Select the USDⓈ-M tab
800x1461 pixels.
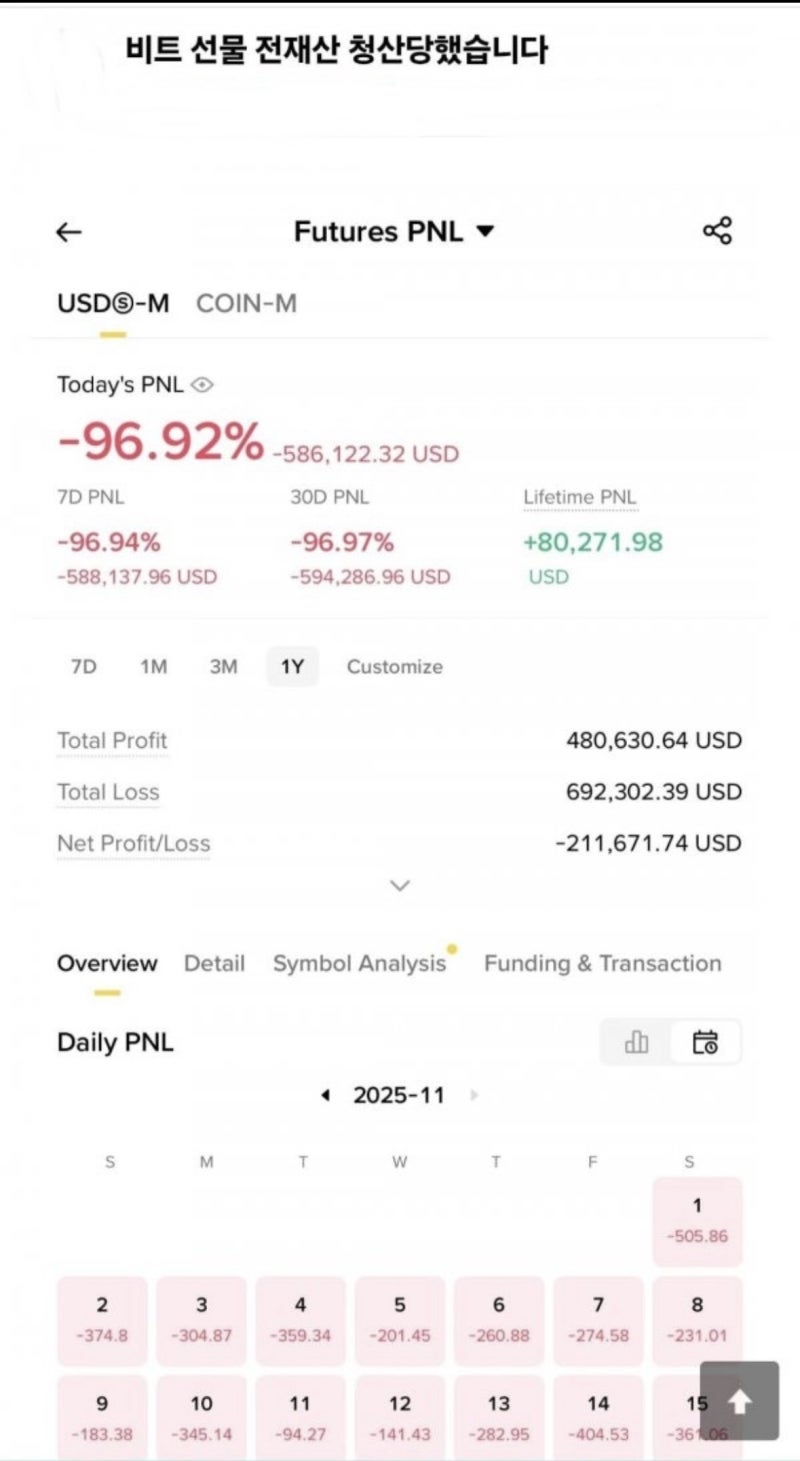(113, 303)
